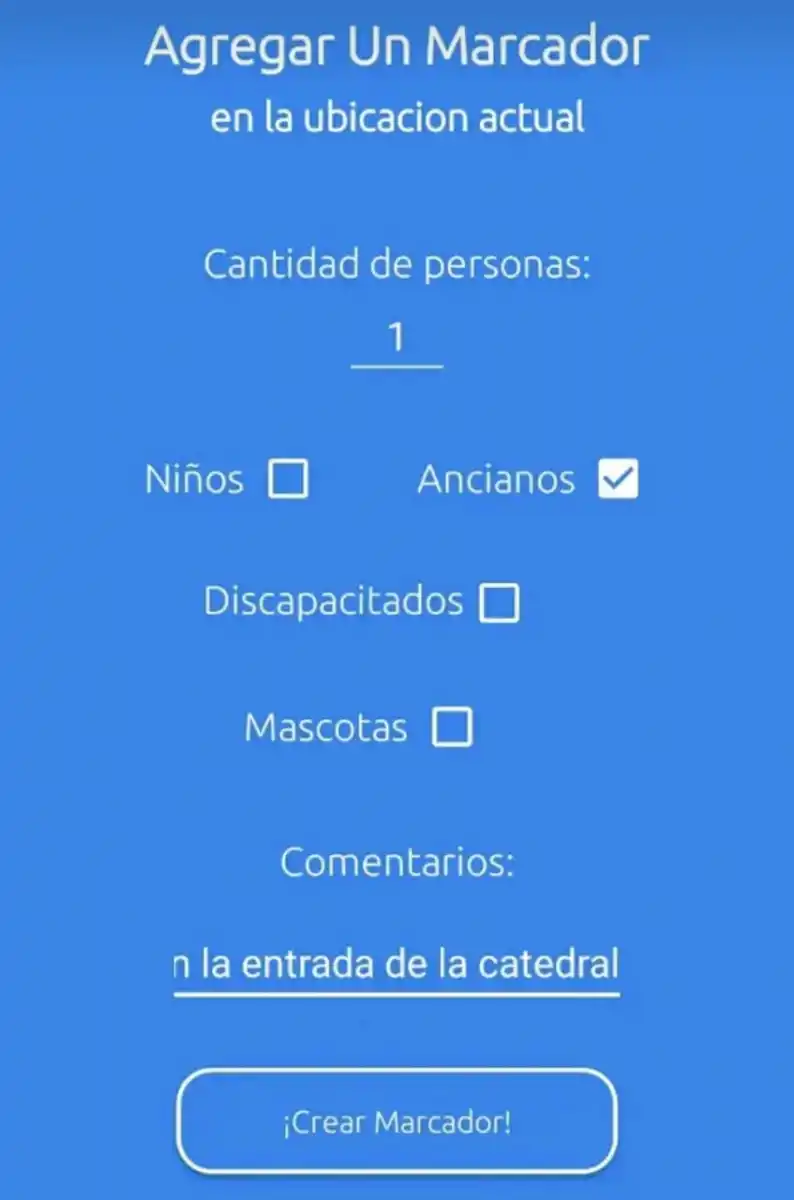Enable the Mascotas checkbox

point(452,727)
